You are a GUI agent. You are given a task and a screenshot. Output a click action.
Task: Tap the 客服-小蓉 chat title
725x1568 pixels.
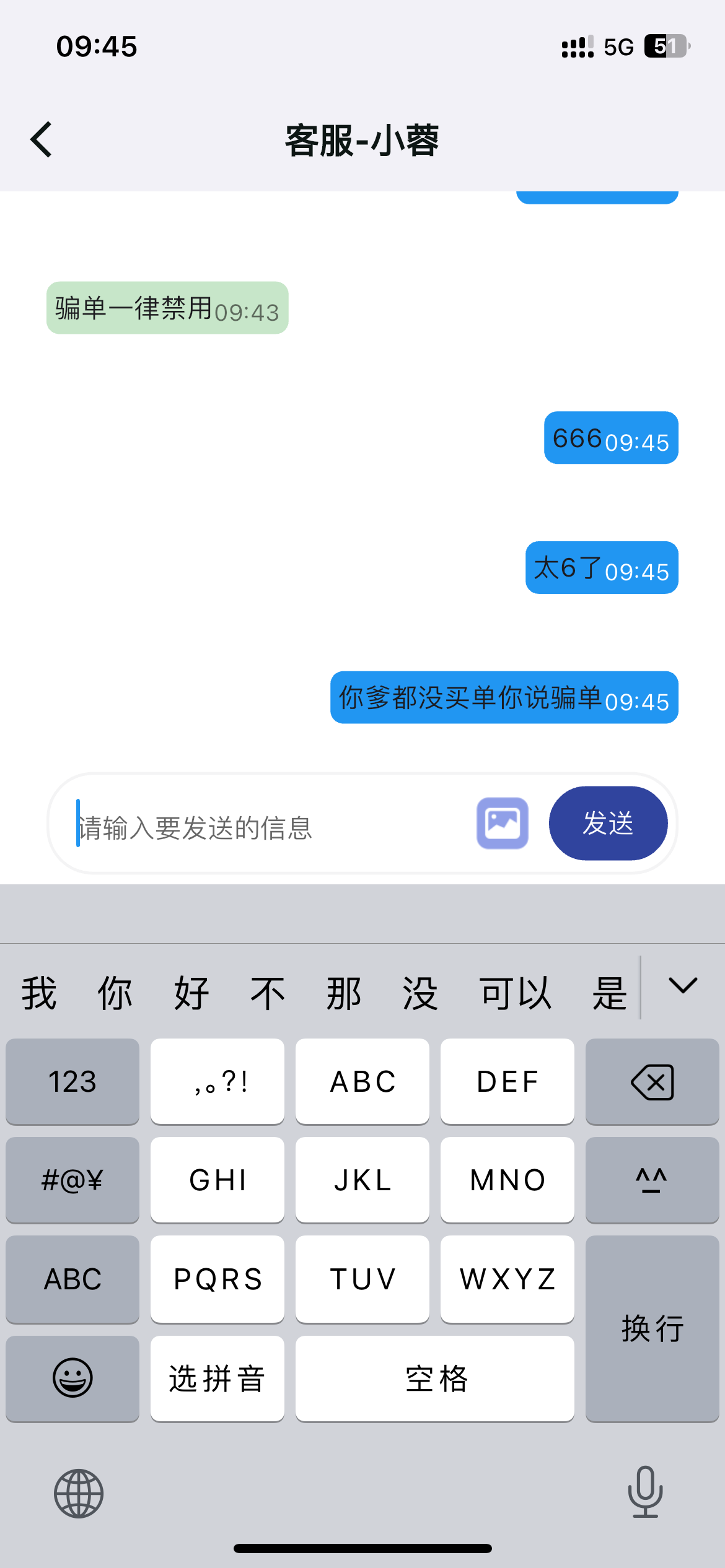coord(361,139)
